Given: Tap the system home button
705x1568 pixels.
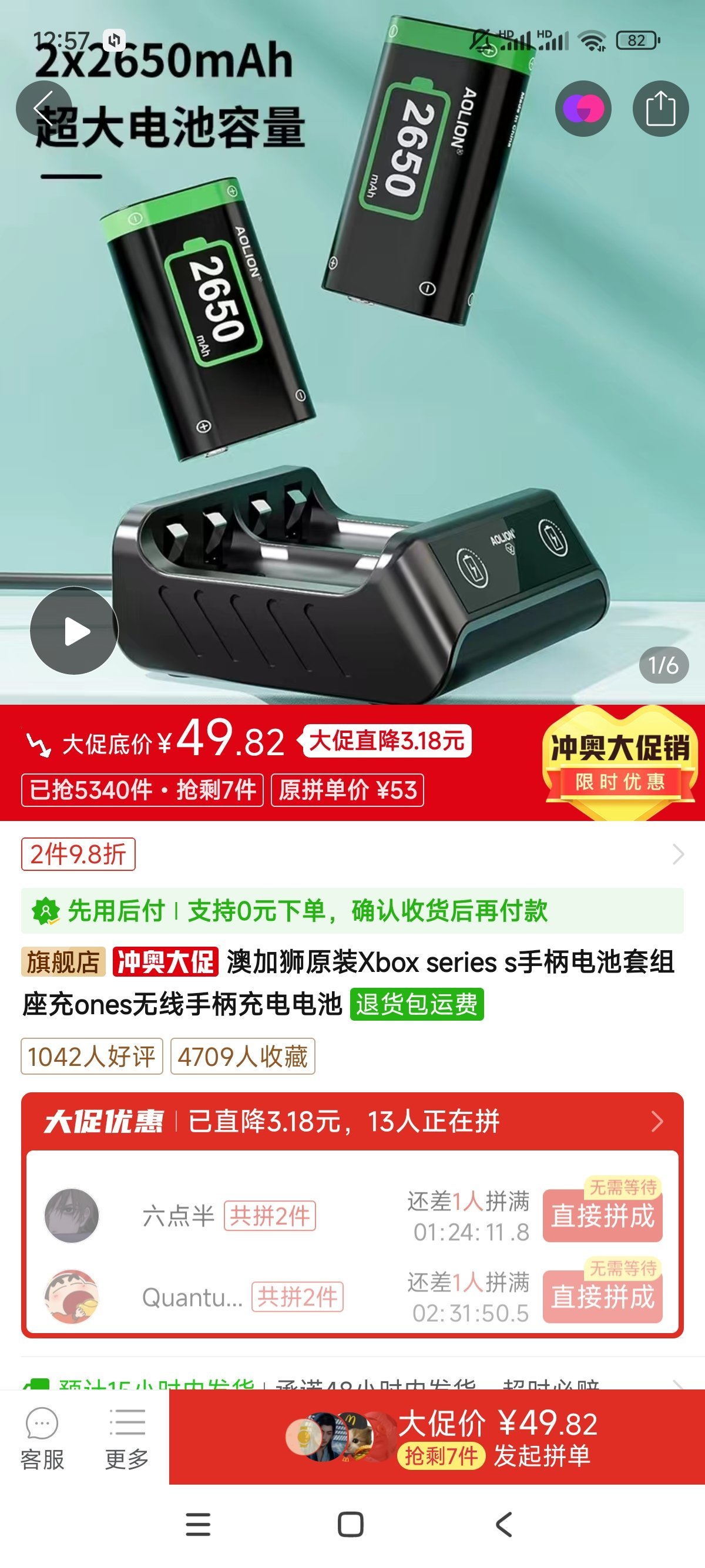Looking at the screenshot, I should pyautogui.click(x=351, y=1525).
